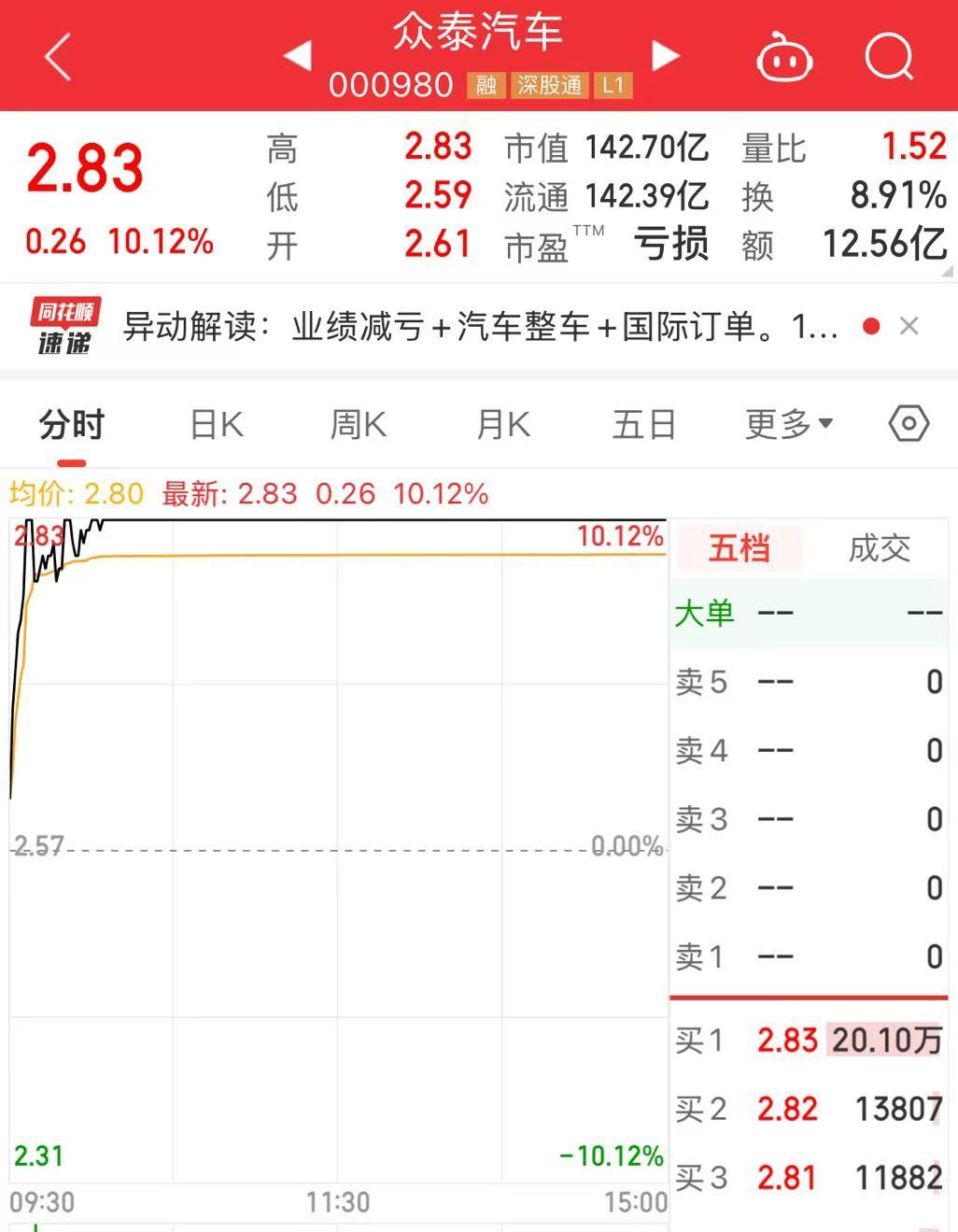This screenshot has width=958, height=1232.
Task: Switch to the 成交 tab
Action: (x=879, y=548)
